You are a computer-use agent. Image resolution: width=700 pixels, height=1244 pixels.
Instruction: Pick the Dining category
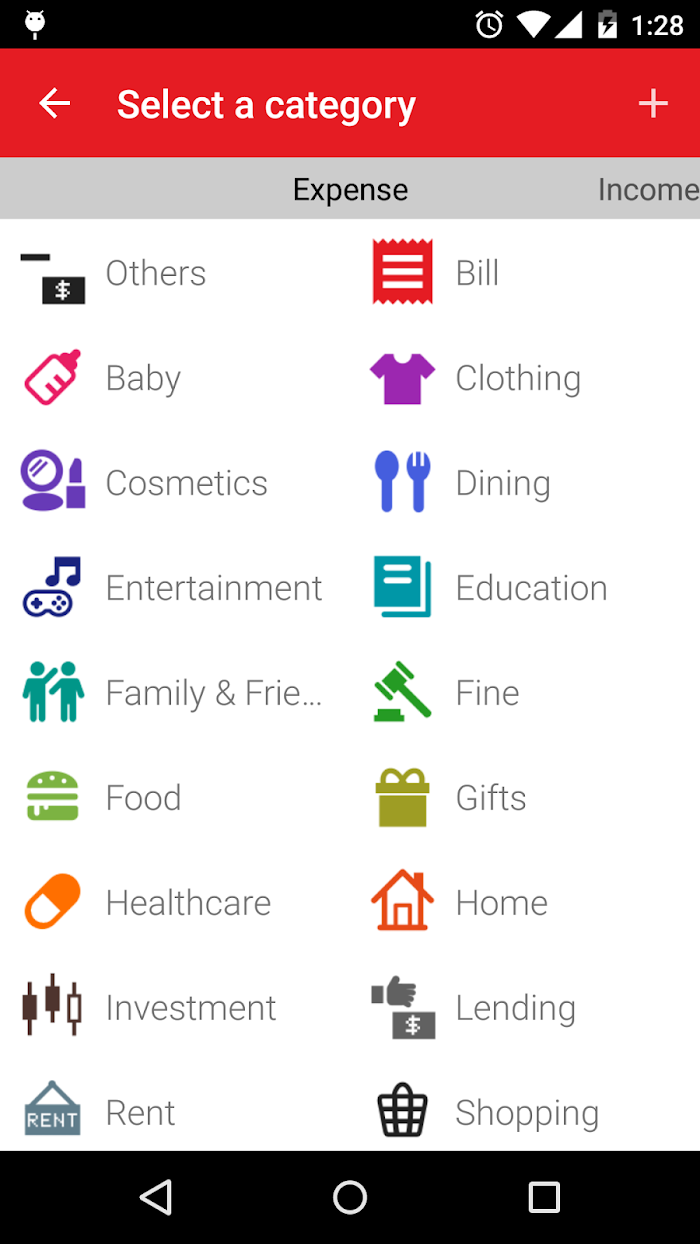pyautogui.click(x=525, y=482)
